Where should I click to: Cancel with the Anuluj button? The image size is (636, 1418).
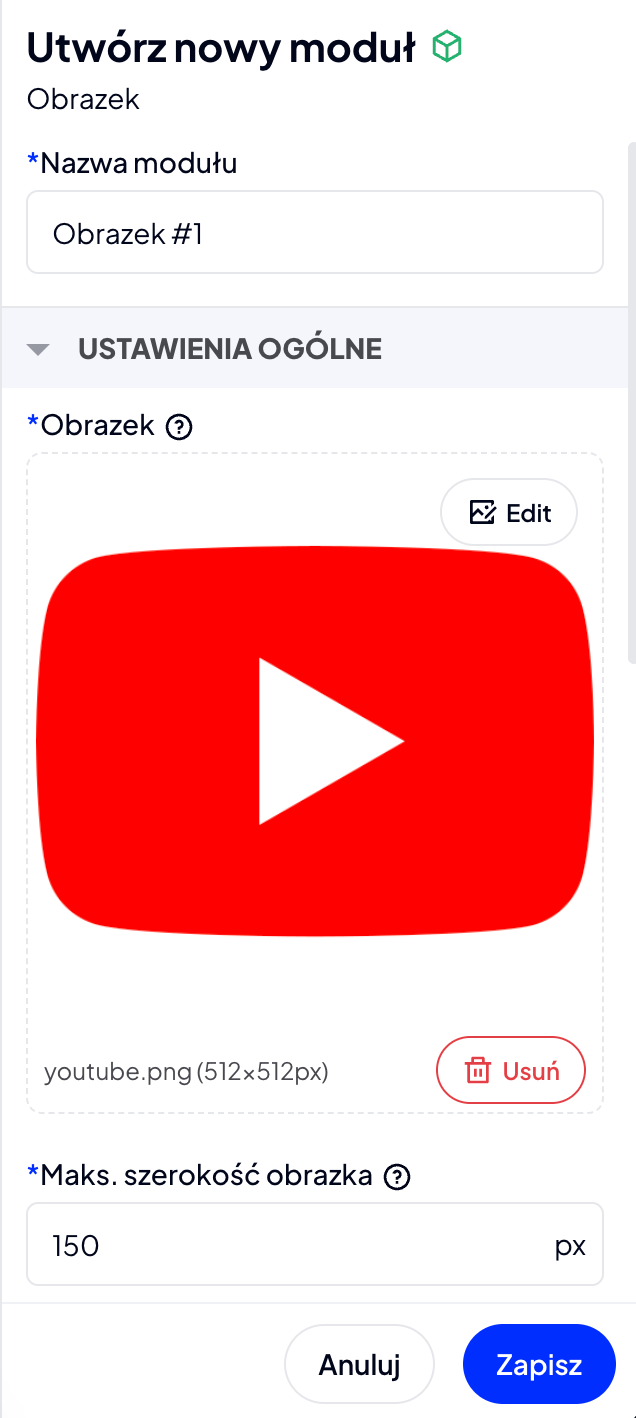[x=359, y=1365]
